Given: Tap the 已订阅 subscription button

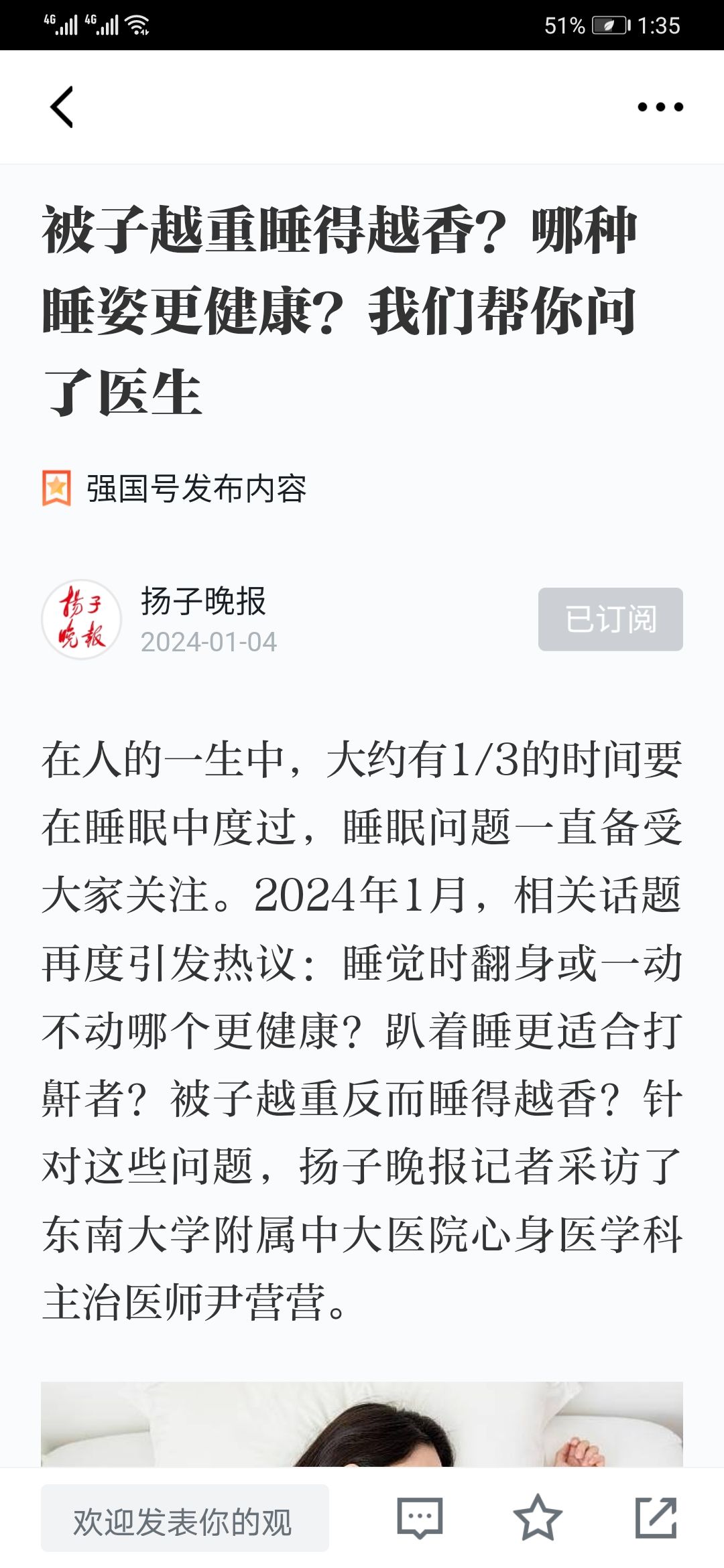Looking at the screenshot, I should [611, 619].
